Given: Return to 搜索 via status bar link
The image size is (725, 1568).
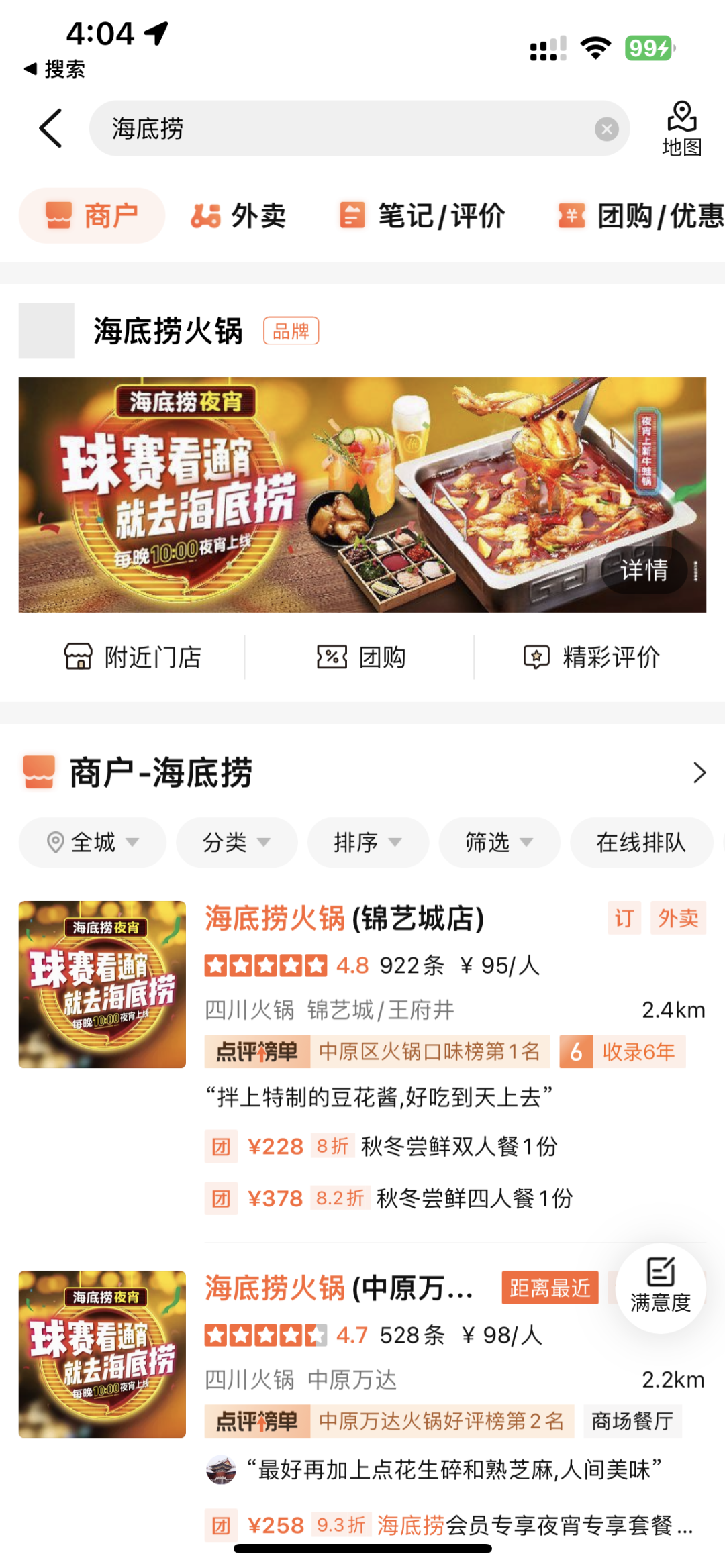Looking at the screenshot, I should (x=55, y=69).
